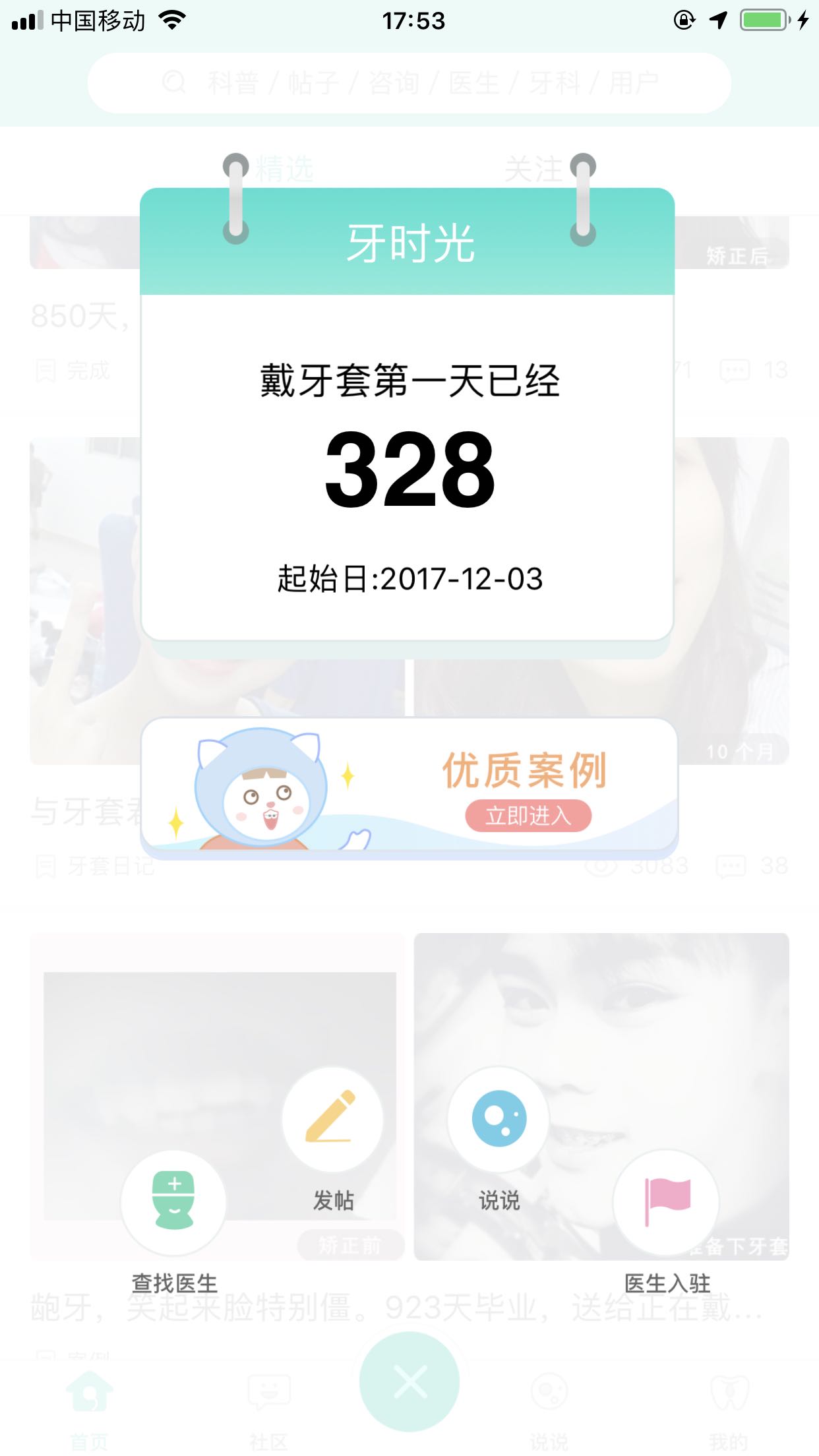Open 查找医生 to find a doctor
Screen dimensions: 819x1456
pyautogui.click(x=173, y=1201)
